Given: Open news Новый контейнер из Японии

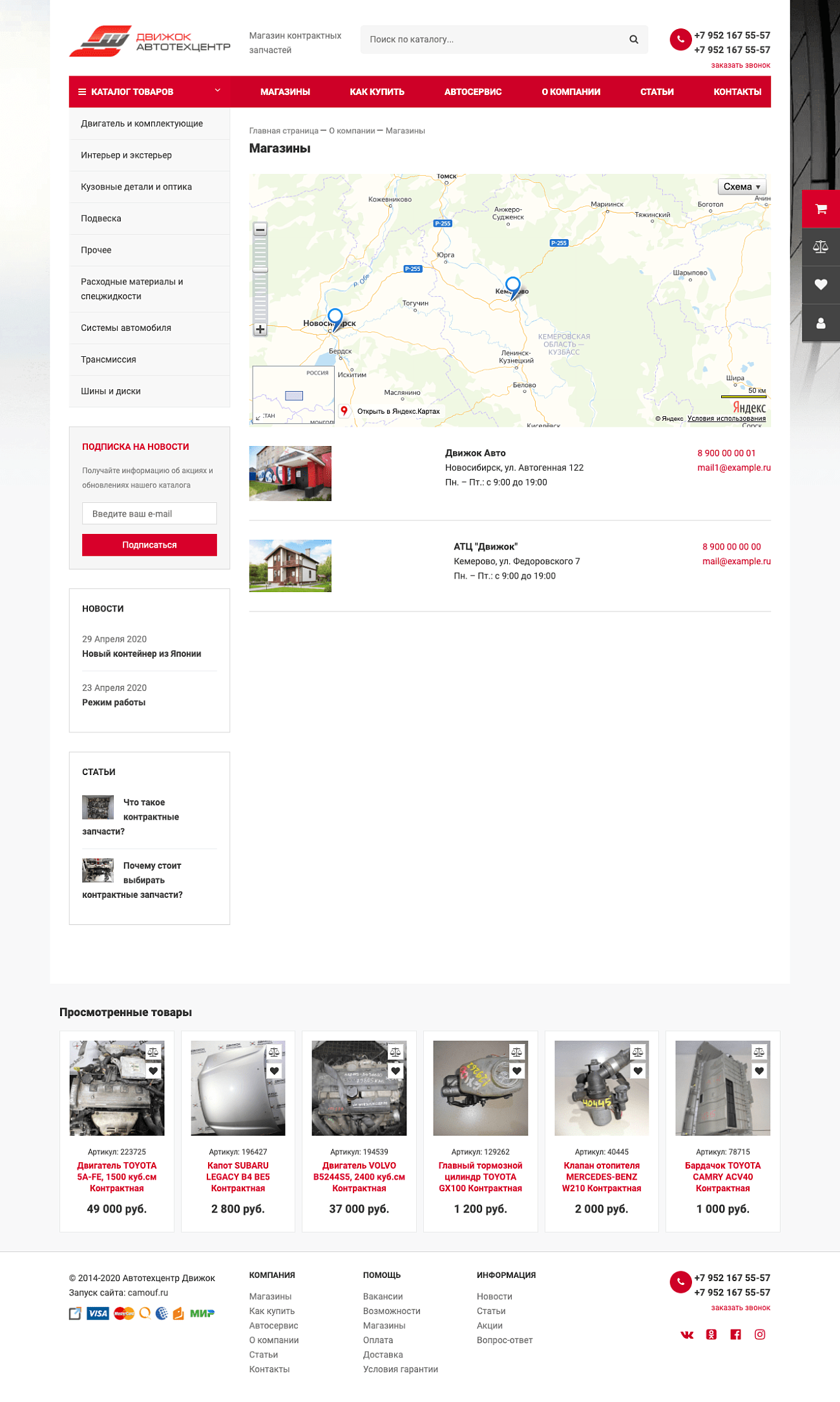Looking at the screenshot, I should [142, 653].
